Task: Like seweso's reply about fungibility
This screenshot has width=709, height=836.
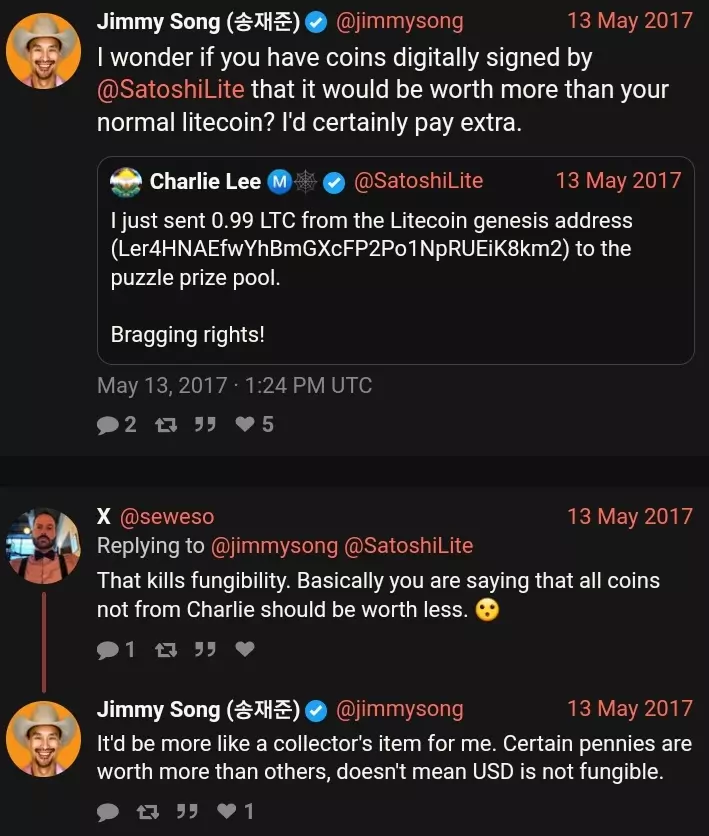Action: [244, 650]
